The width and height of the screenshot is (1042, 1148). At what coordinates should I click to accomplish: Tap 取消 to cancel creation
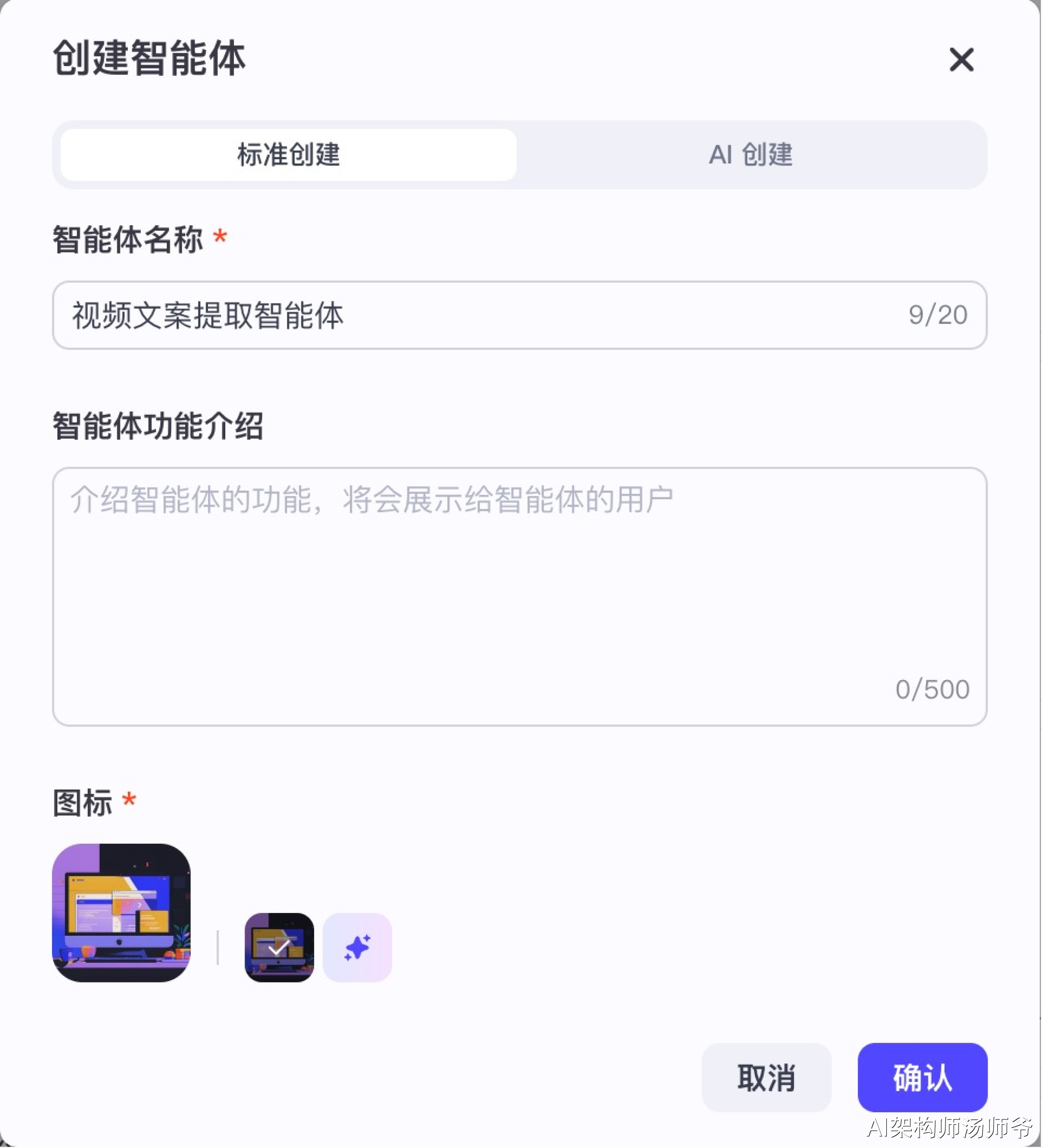(x=766, y=1078)
